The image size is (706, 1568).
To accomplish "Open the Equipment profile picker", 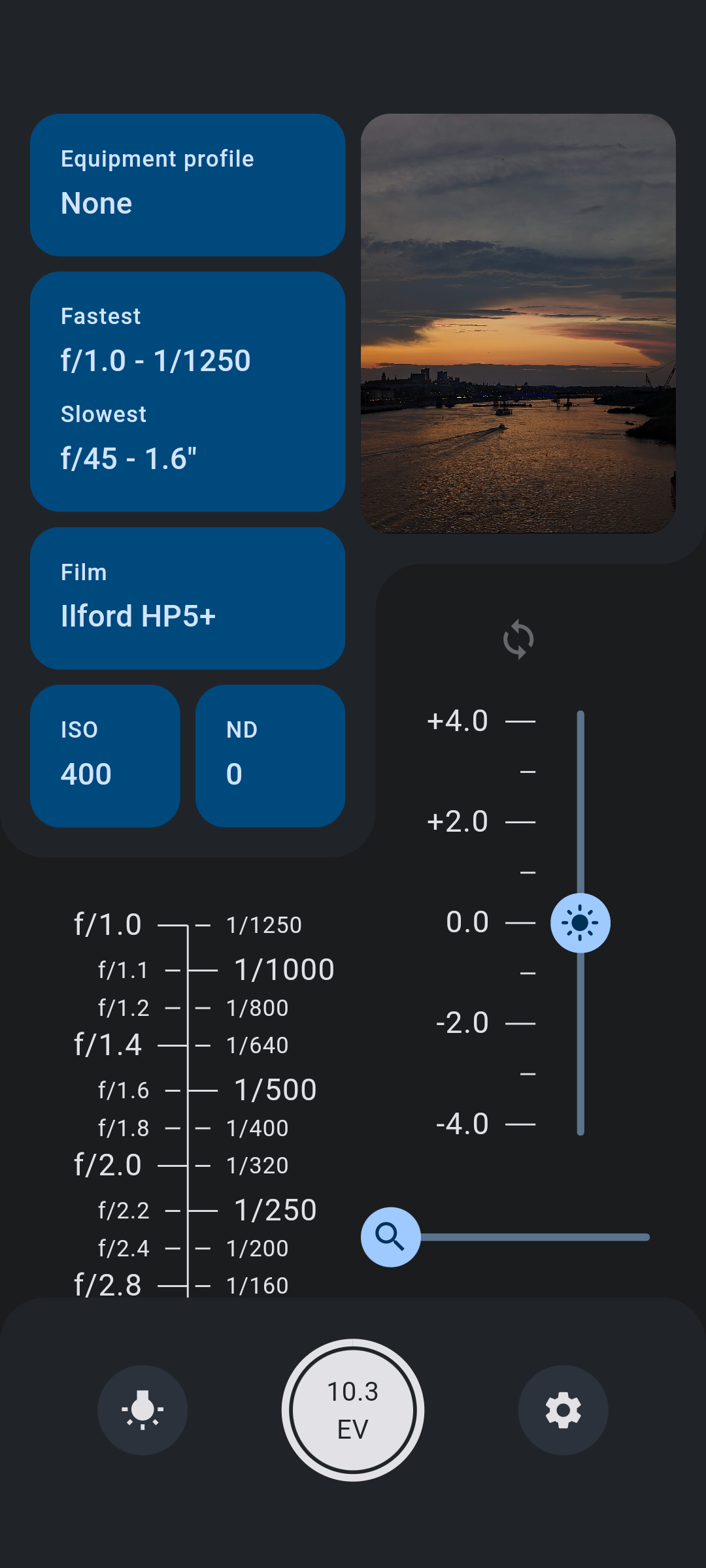I will [x=188, y=185].
